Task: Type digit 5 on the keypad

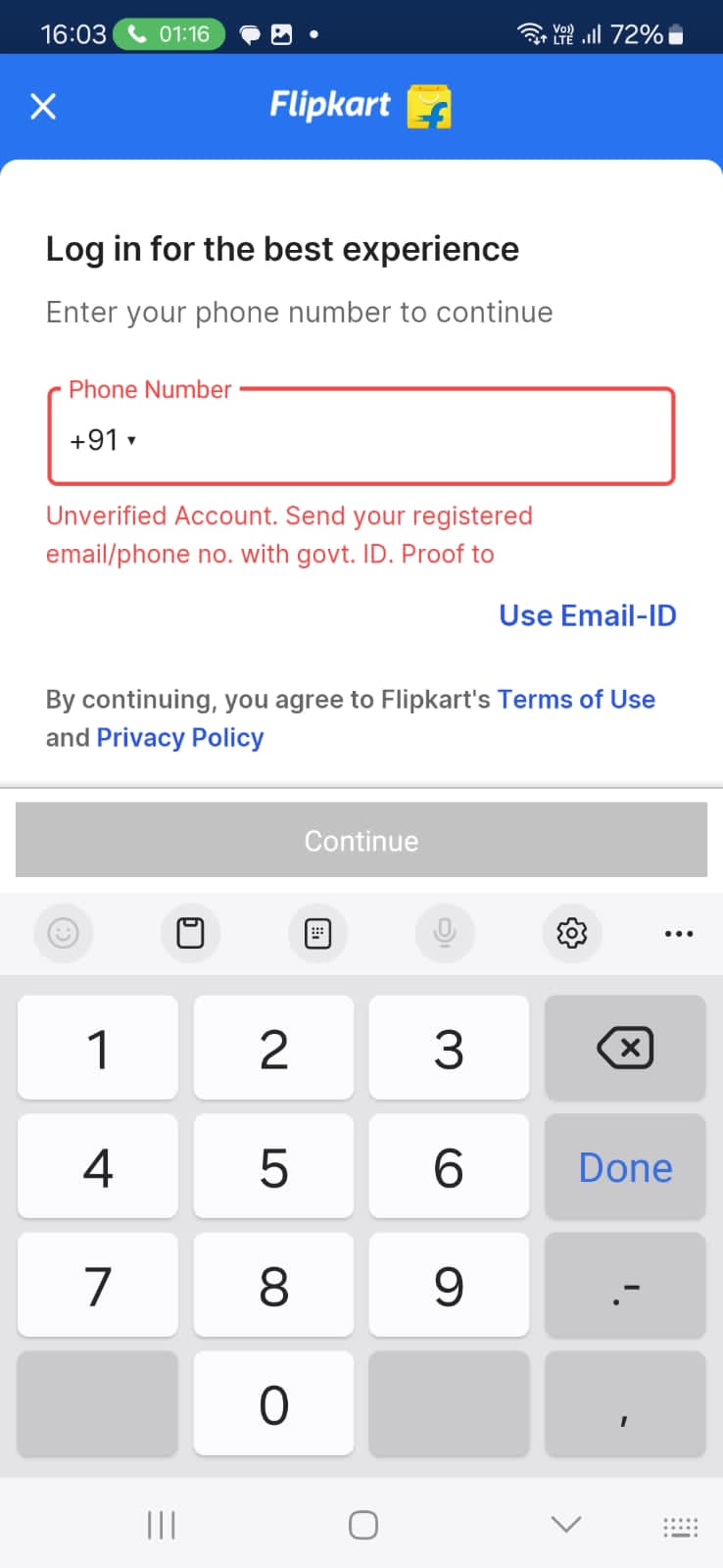Action: tap(273, 1167)
